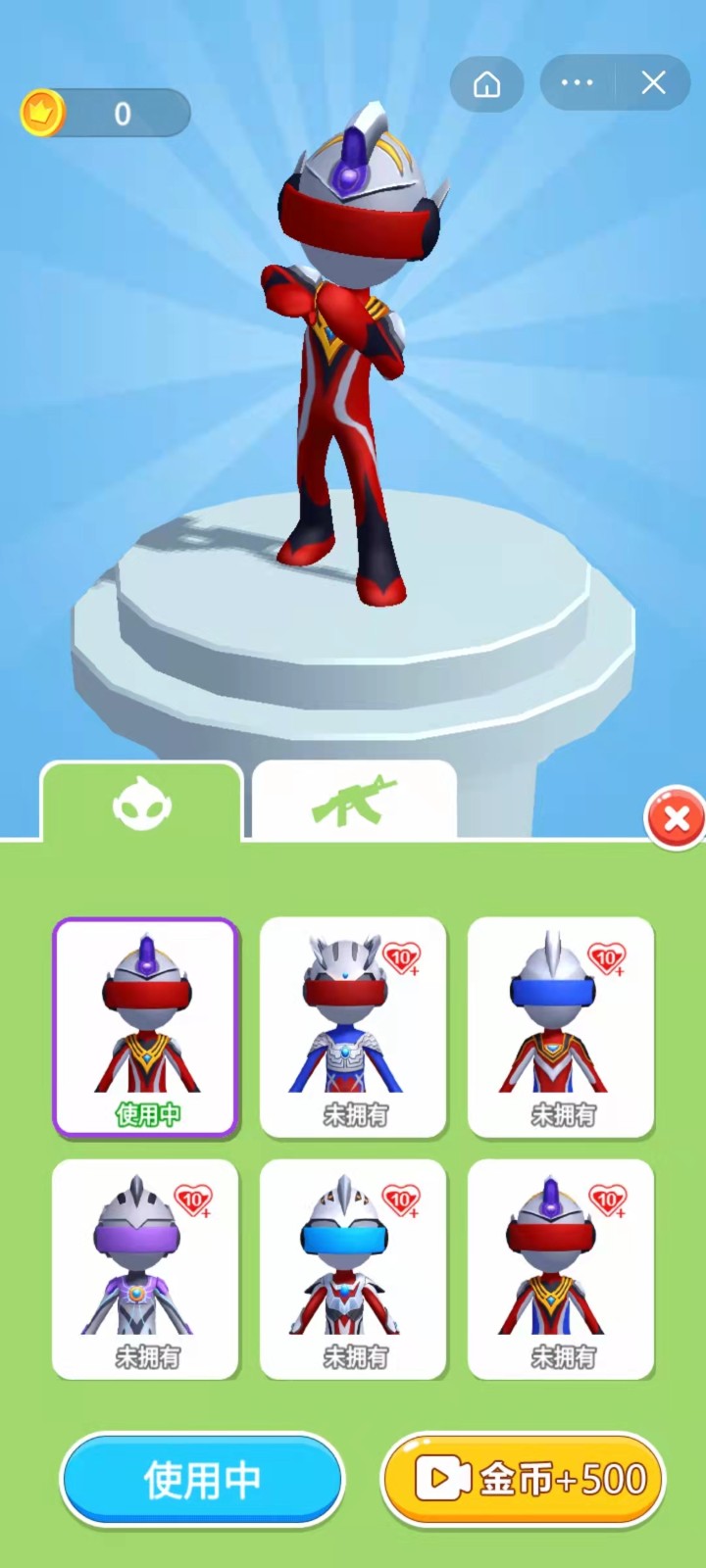This screenshot has width=706, height=1568.
Task: Pick the blue visor hero skin
Action: (x=561, y=1026)
